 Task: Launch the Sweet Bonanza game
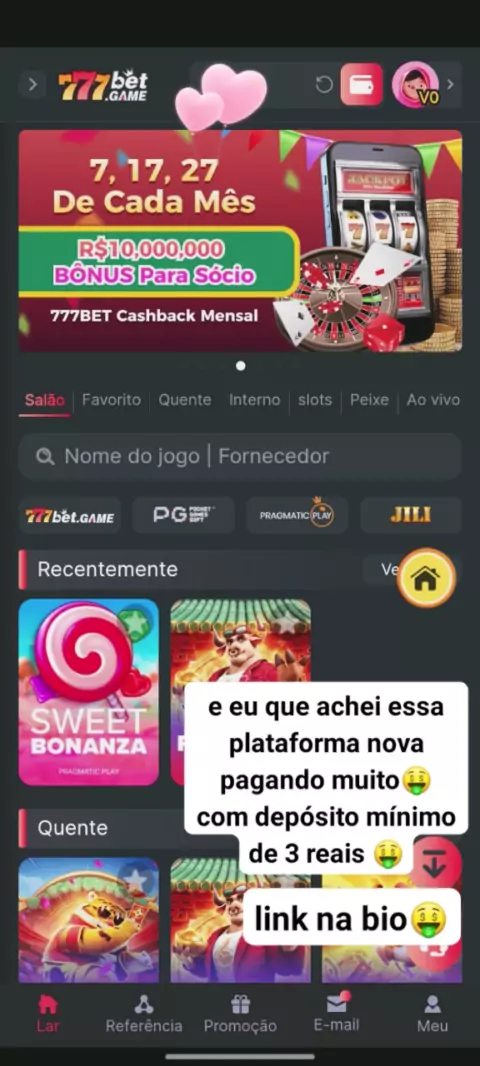[88, 691]
